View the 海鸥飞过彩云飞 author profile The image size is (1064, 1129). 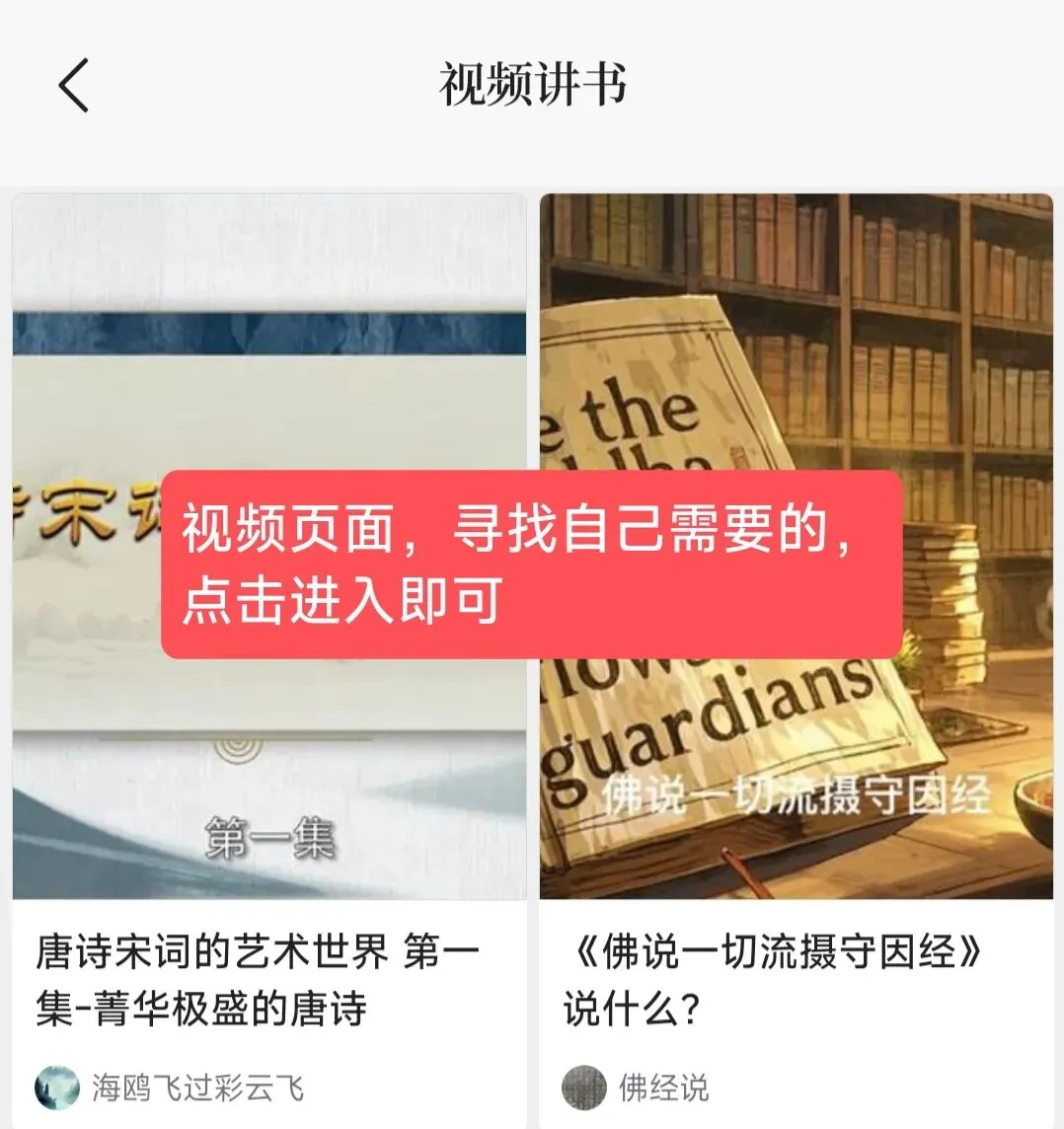click(169, 1088)
